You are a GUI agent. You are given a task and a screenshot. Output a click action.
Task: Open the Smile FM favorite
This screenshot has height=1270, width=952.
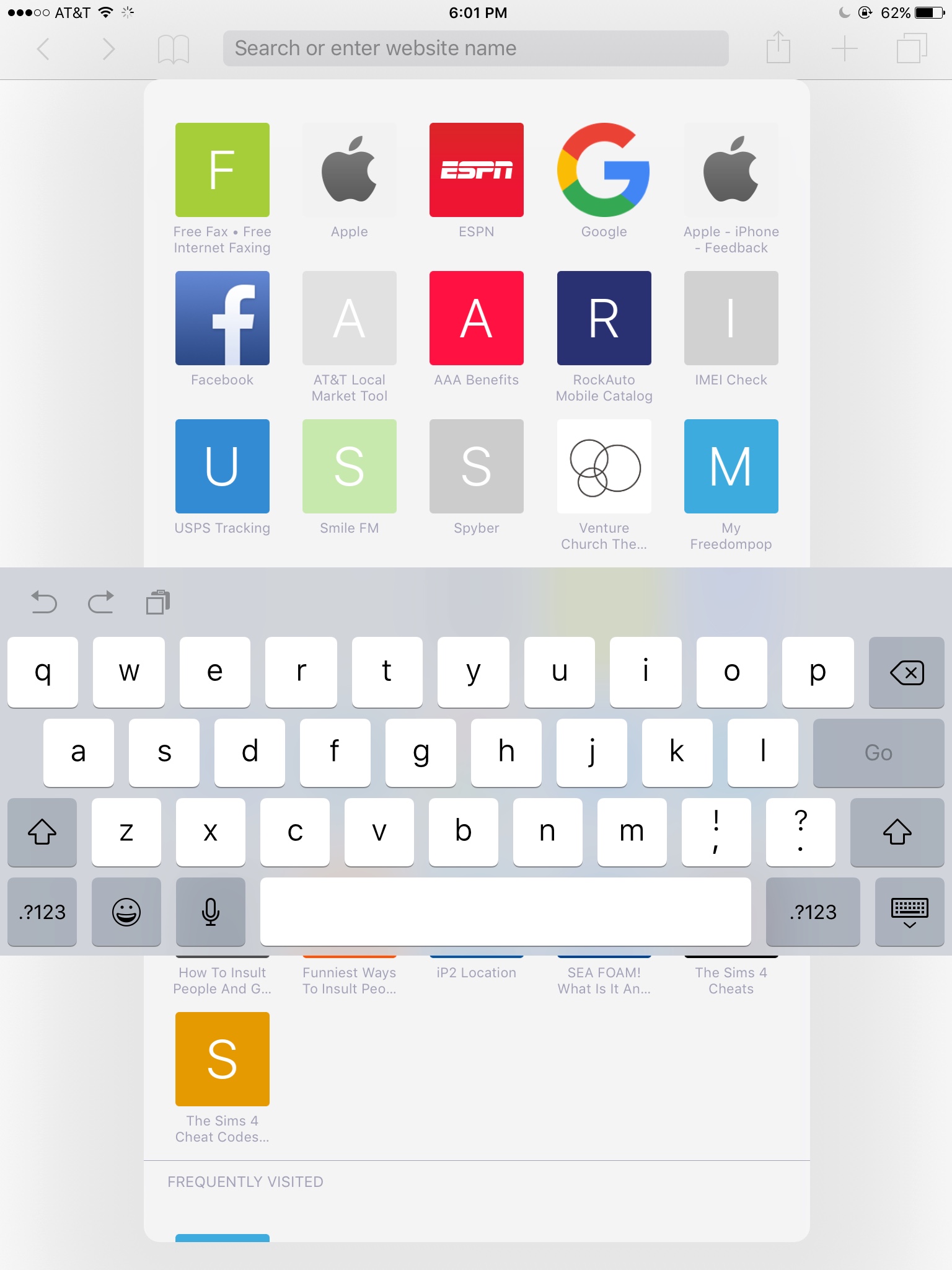(x=349, y=466)
